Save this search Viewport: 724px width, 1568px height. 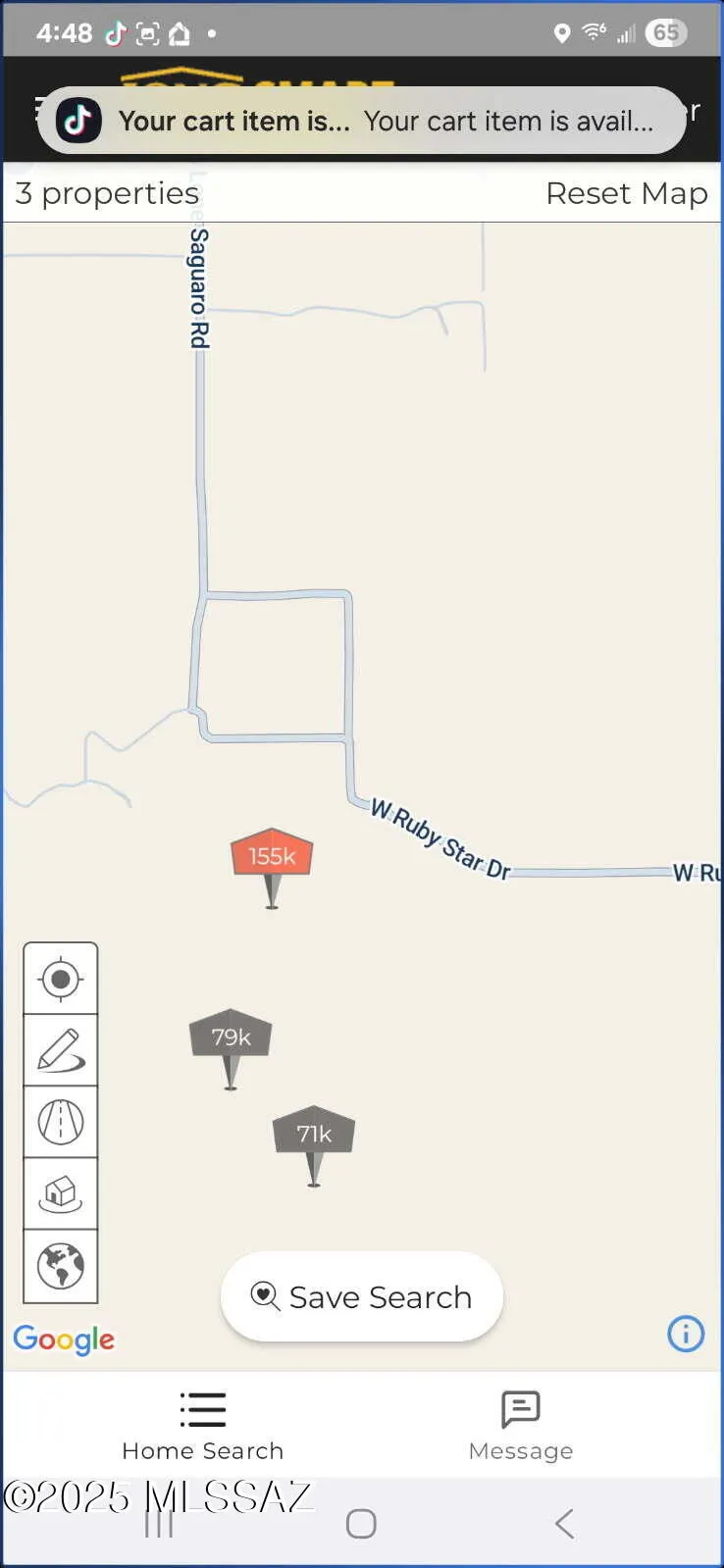click(362, 1296)
